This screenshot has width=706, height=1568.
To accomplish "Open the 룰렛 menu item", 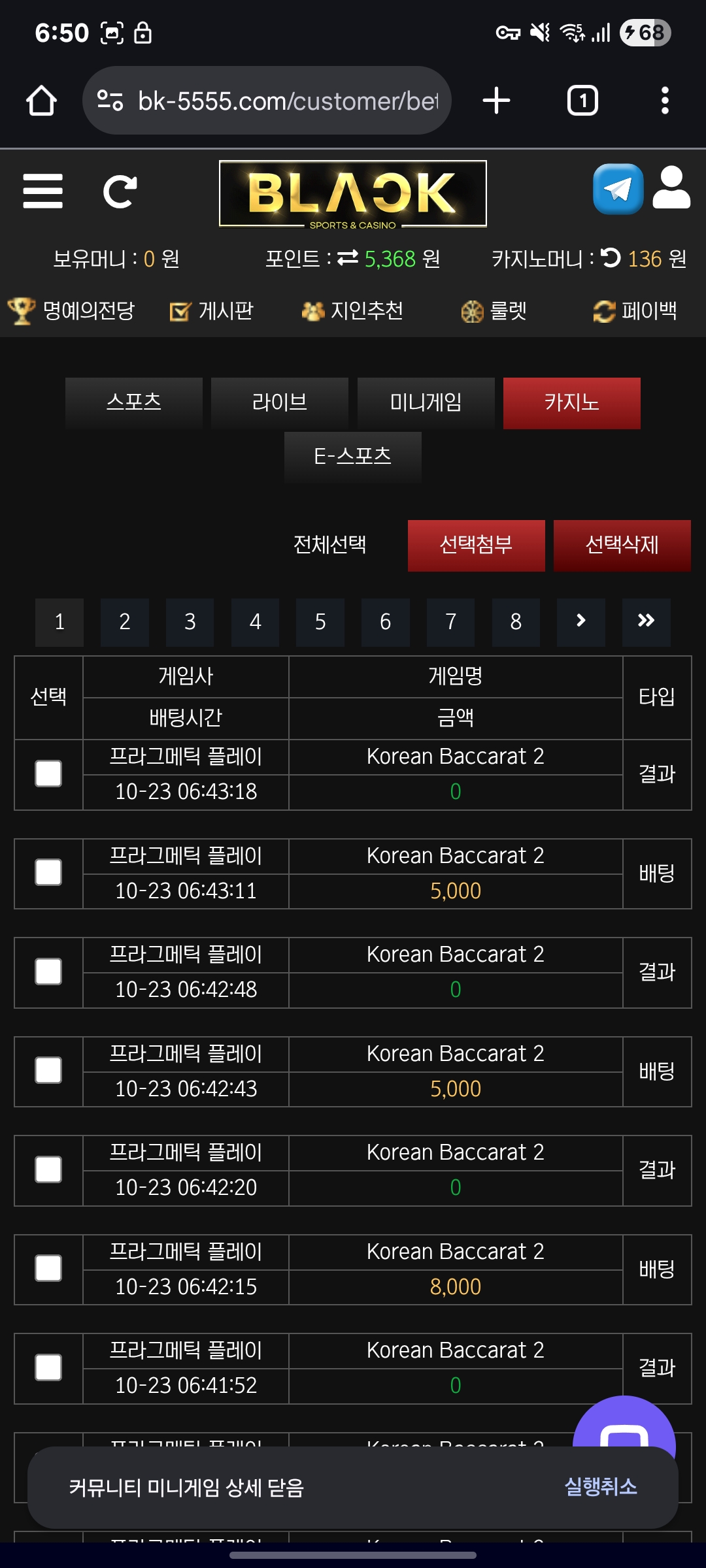I will (x=495, y=311).
